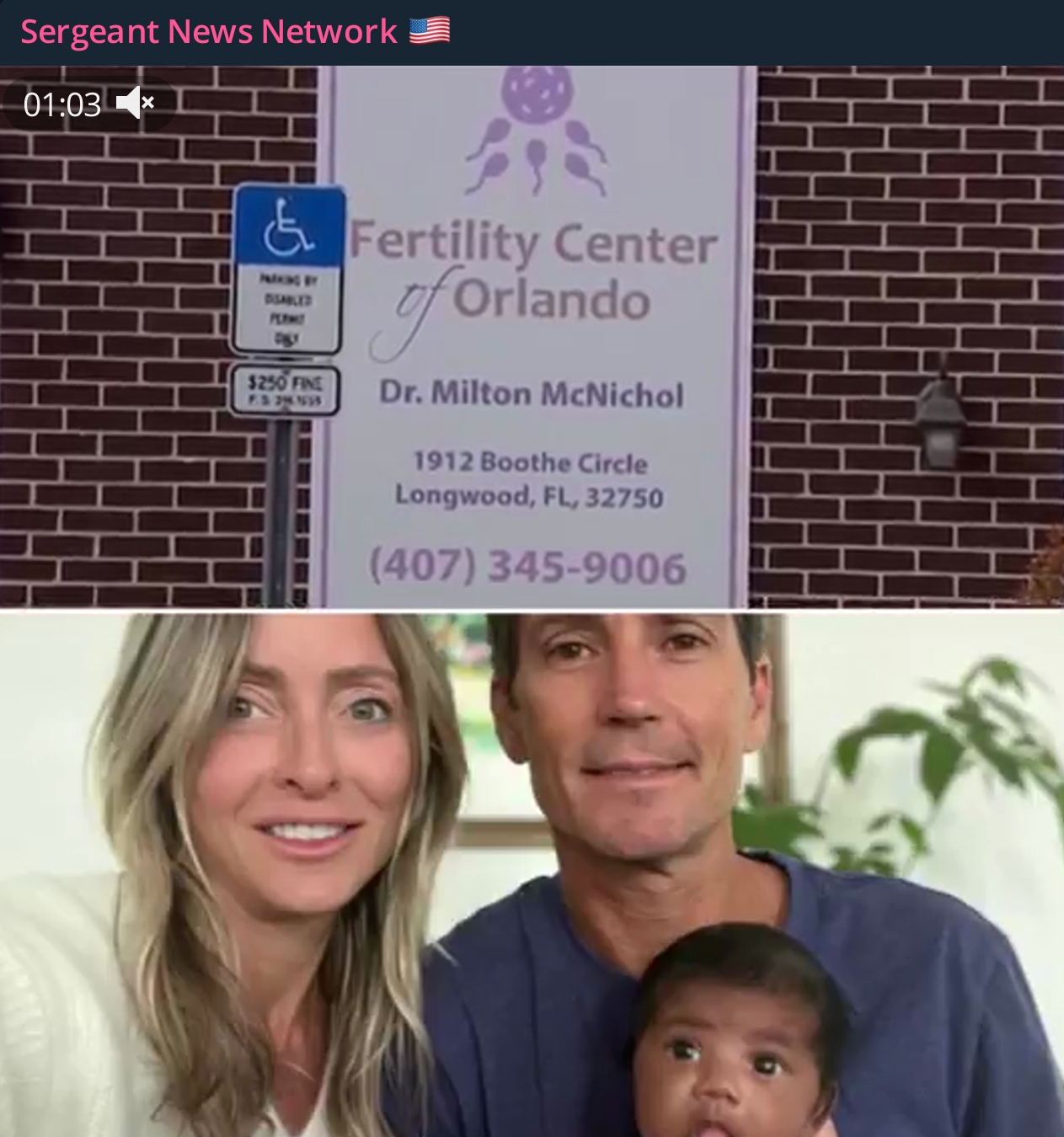Viewport: 1064px width, 1137px height.
Task: Open the Sergeant News Network channel
Action: tap(209, 32)
